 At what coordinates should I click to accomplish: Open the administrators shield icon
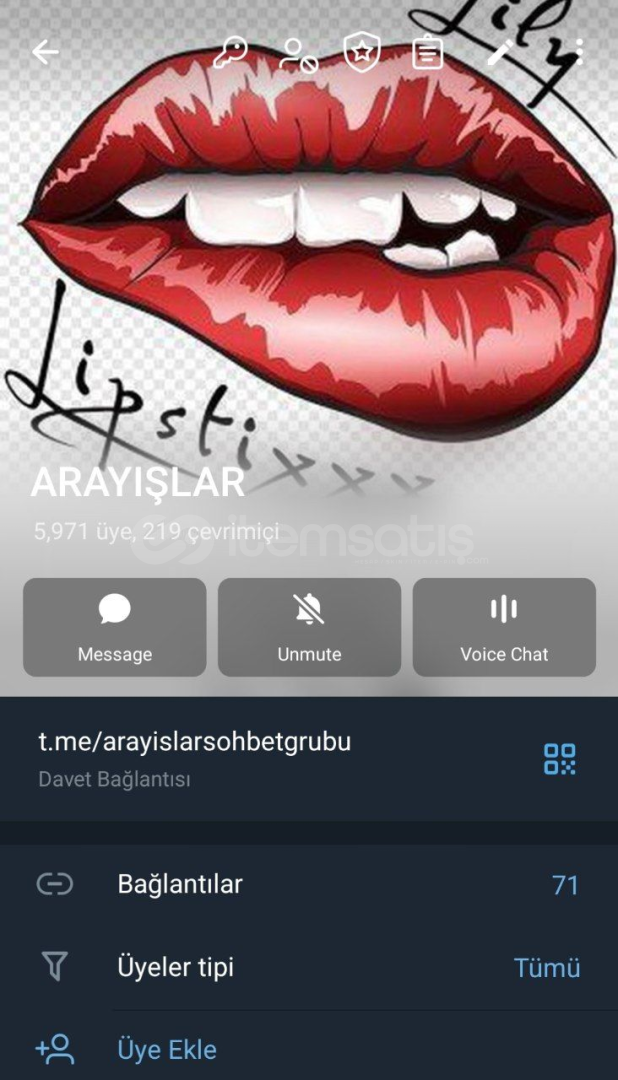coord(361,53)
